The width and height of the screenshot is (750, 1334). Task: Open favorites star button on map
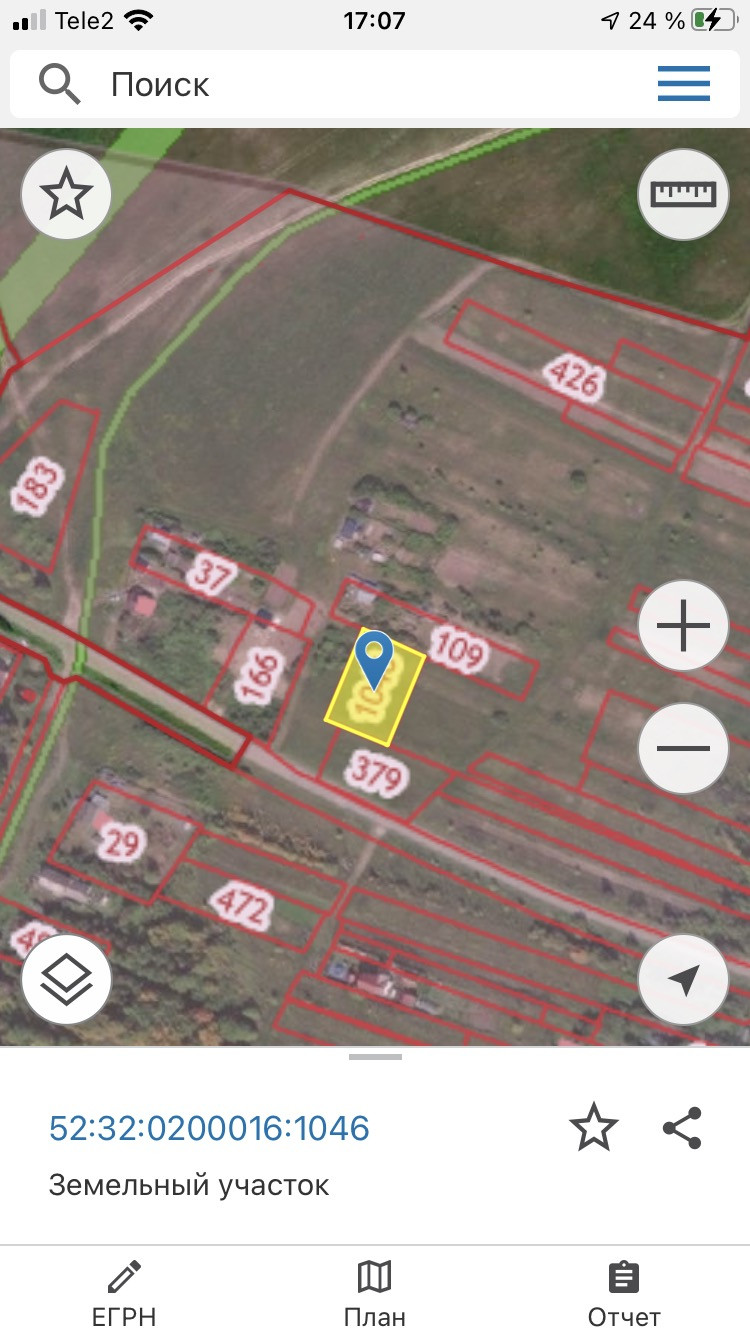click(x=66, y=194)
